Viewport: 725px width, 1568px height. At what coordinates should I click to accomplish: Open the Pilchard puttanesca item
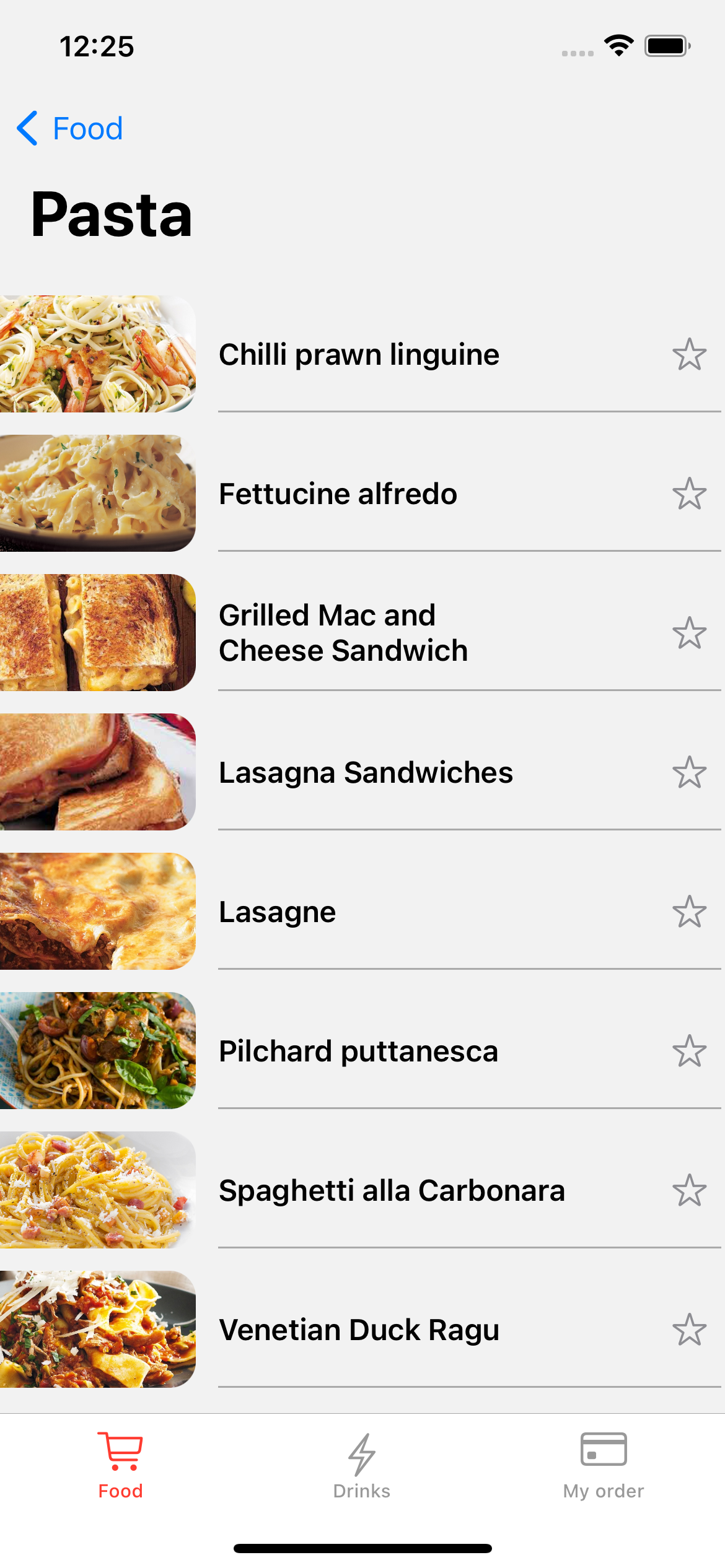pyautogui.click(x=358, y=1051)
